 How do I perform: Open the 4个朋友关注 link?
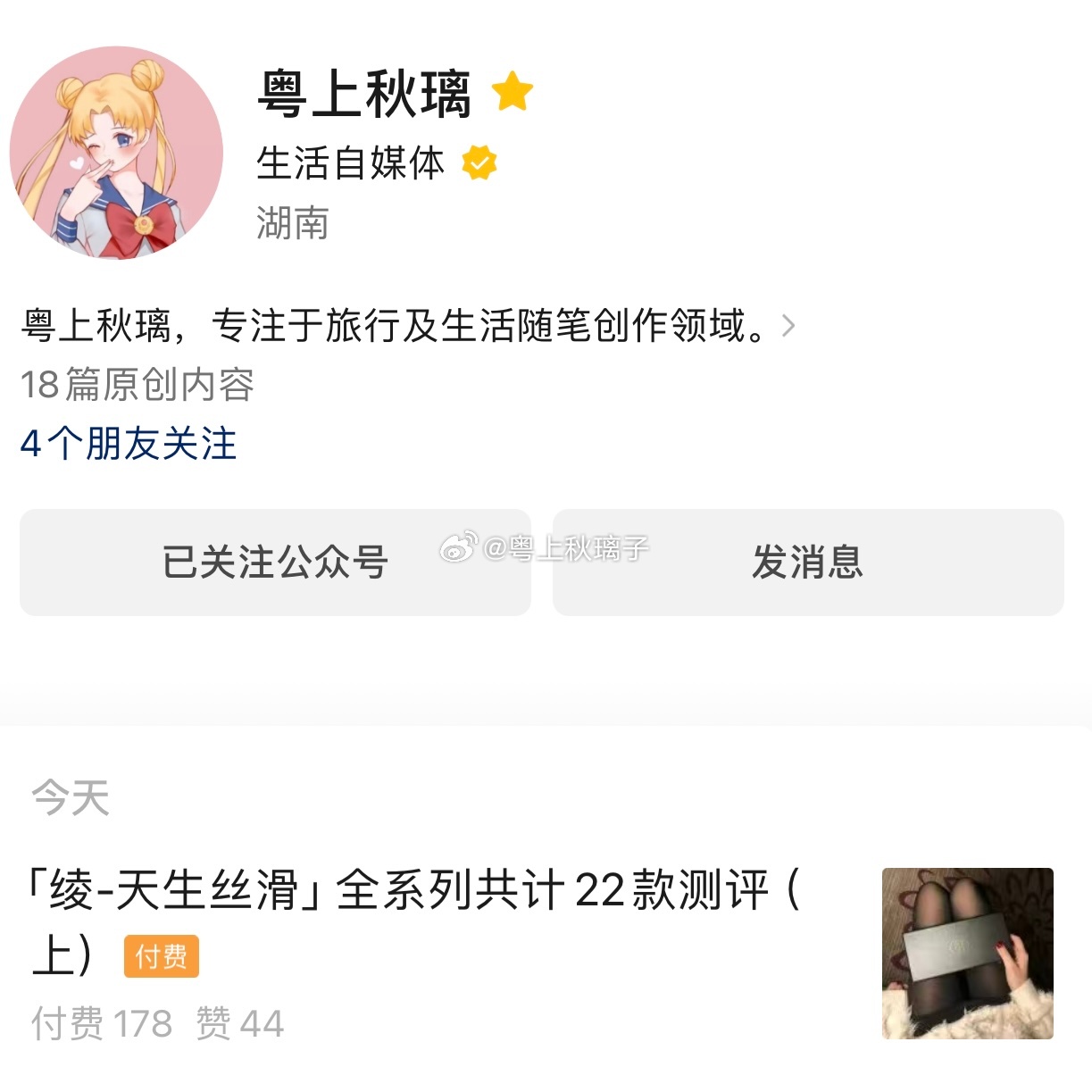[x=129, y=444]
